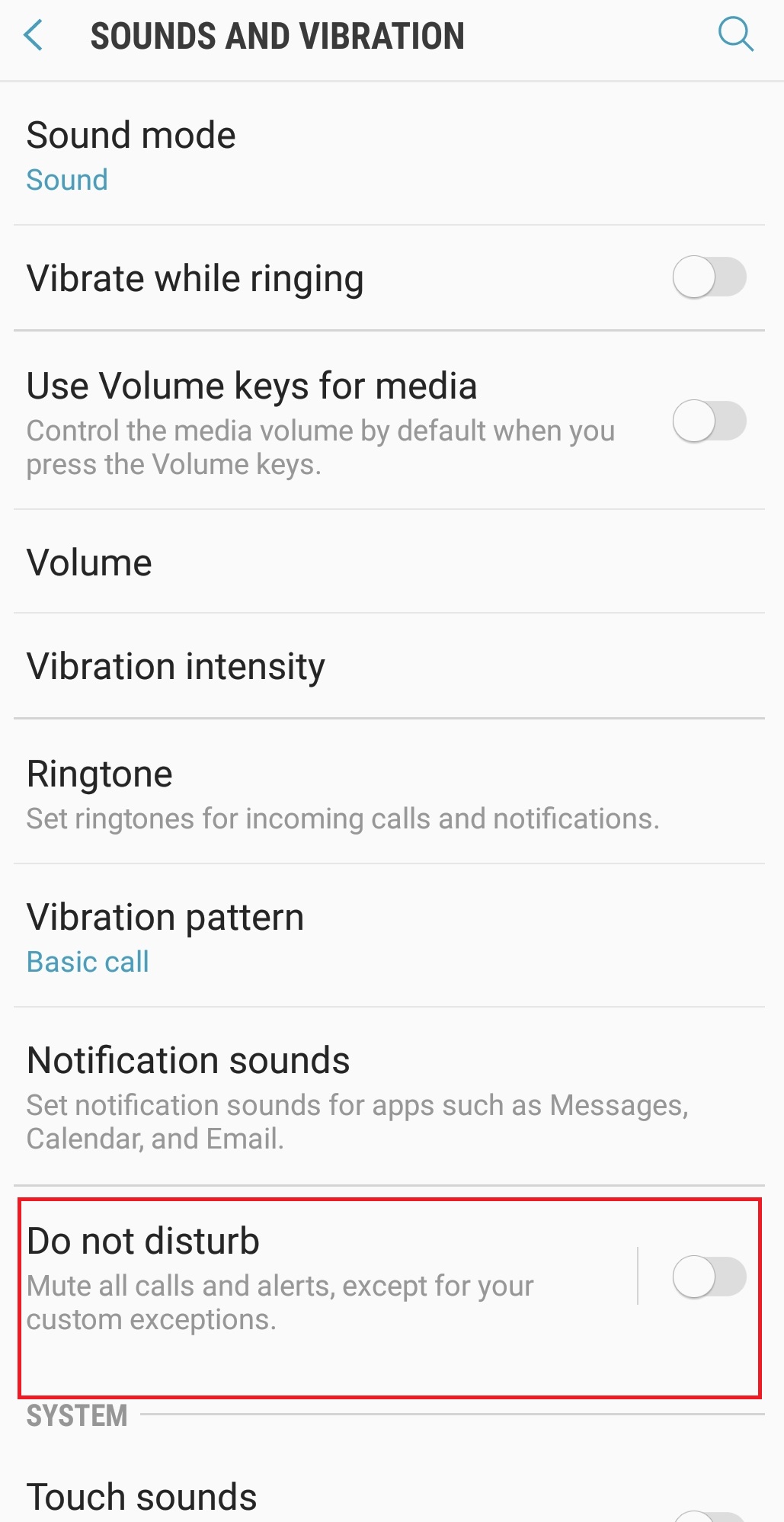The height and width of the screenshot is (1522, 784).
Task: Go back from Sounds and vibration
Action: [x=34, y=36]
